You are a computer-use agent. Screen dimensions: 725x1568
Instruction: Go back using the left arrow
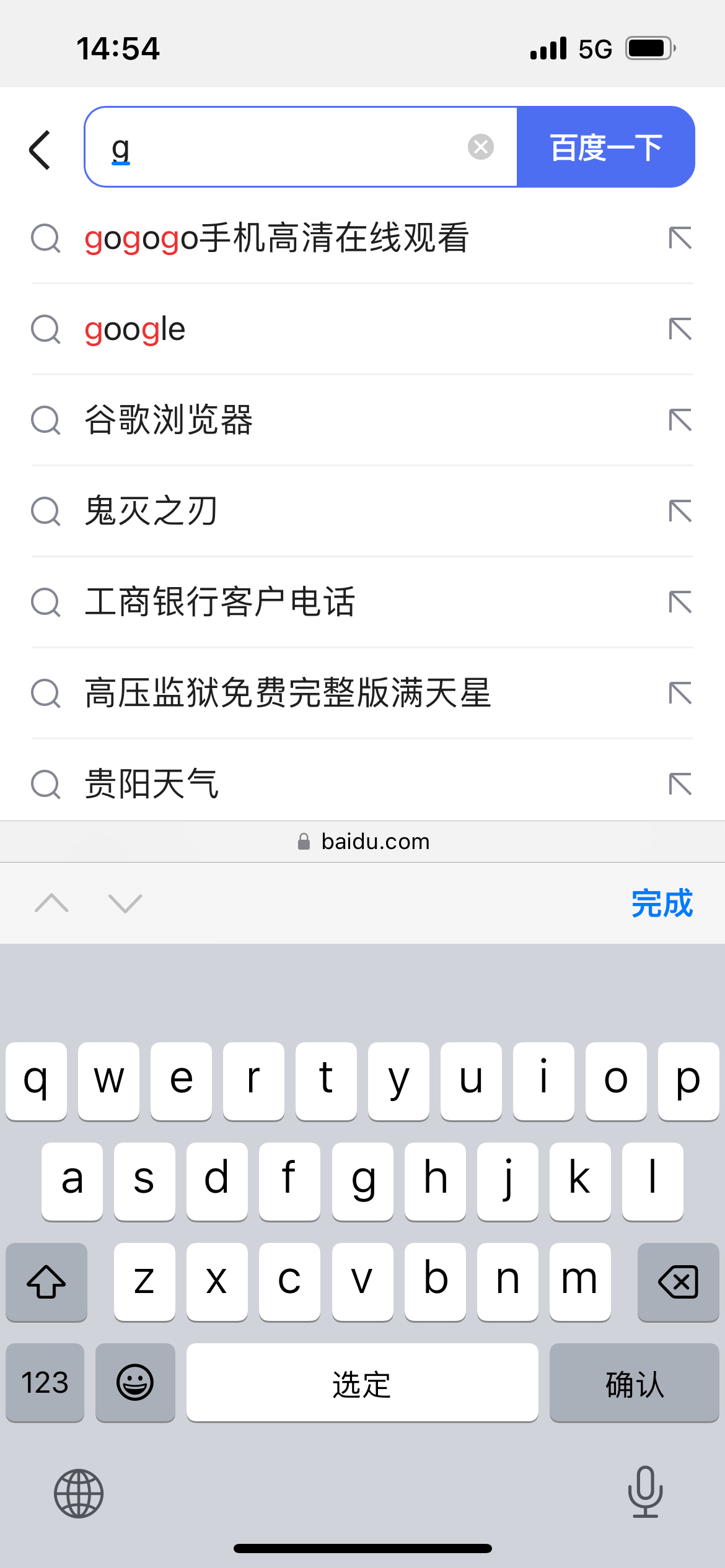pos(40,149)
